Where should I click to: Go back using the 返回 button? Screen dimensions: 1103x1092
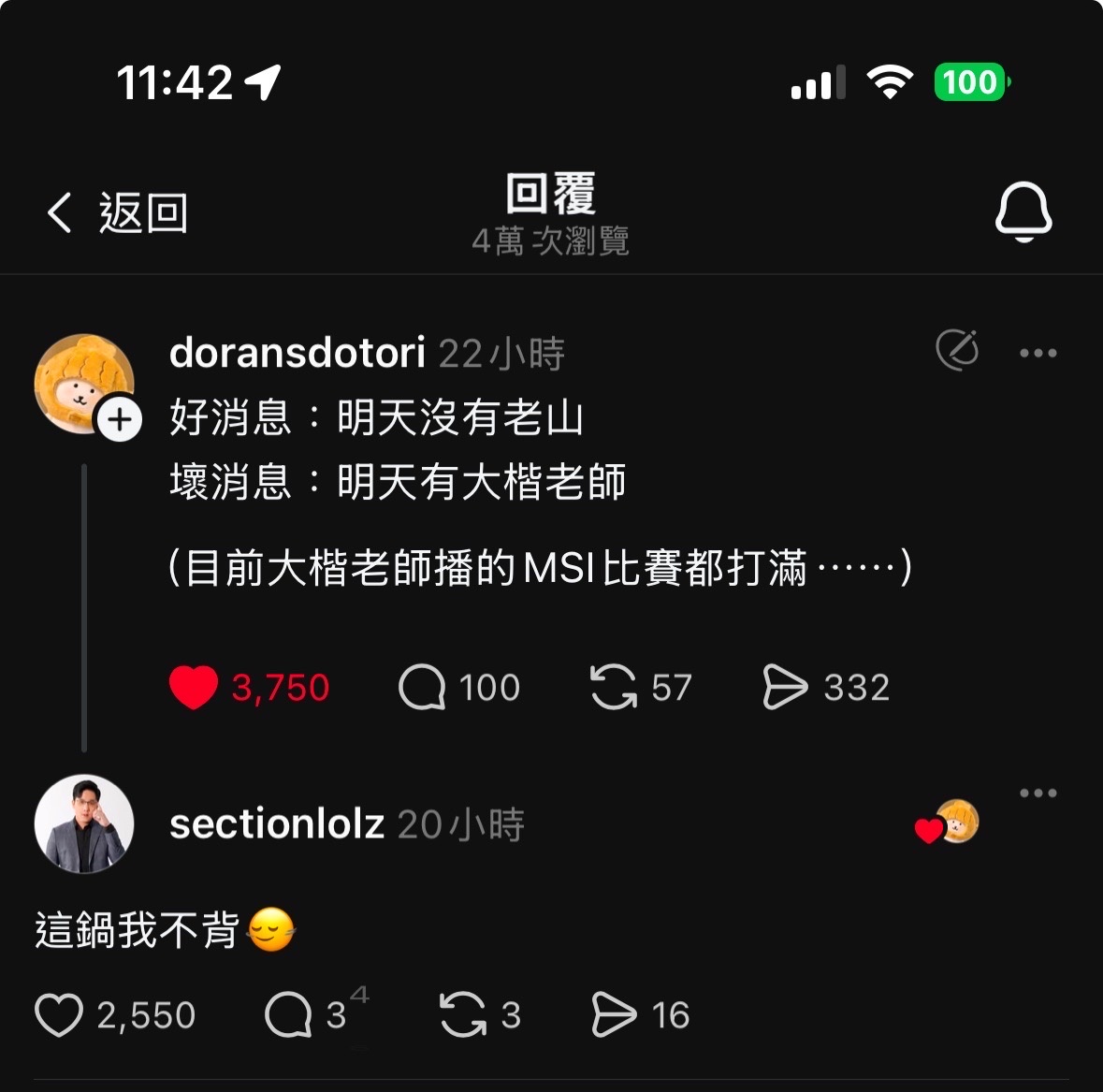tap(118, 213)
